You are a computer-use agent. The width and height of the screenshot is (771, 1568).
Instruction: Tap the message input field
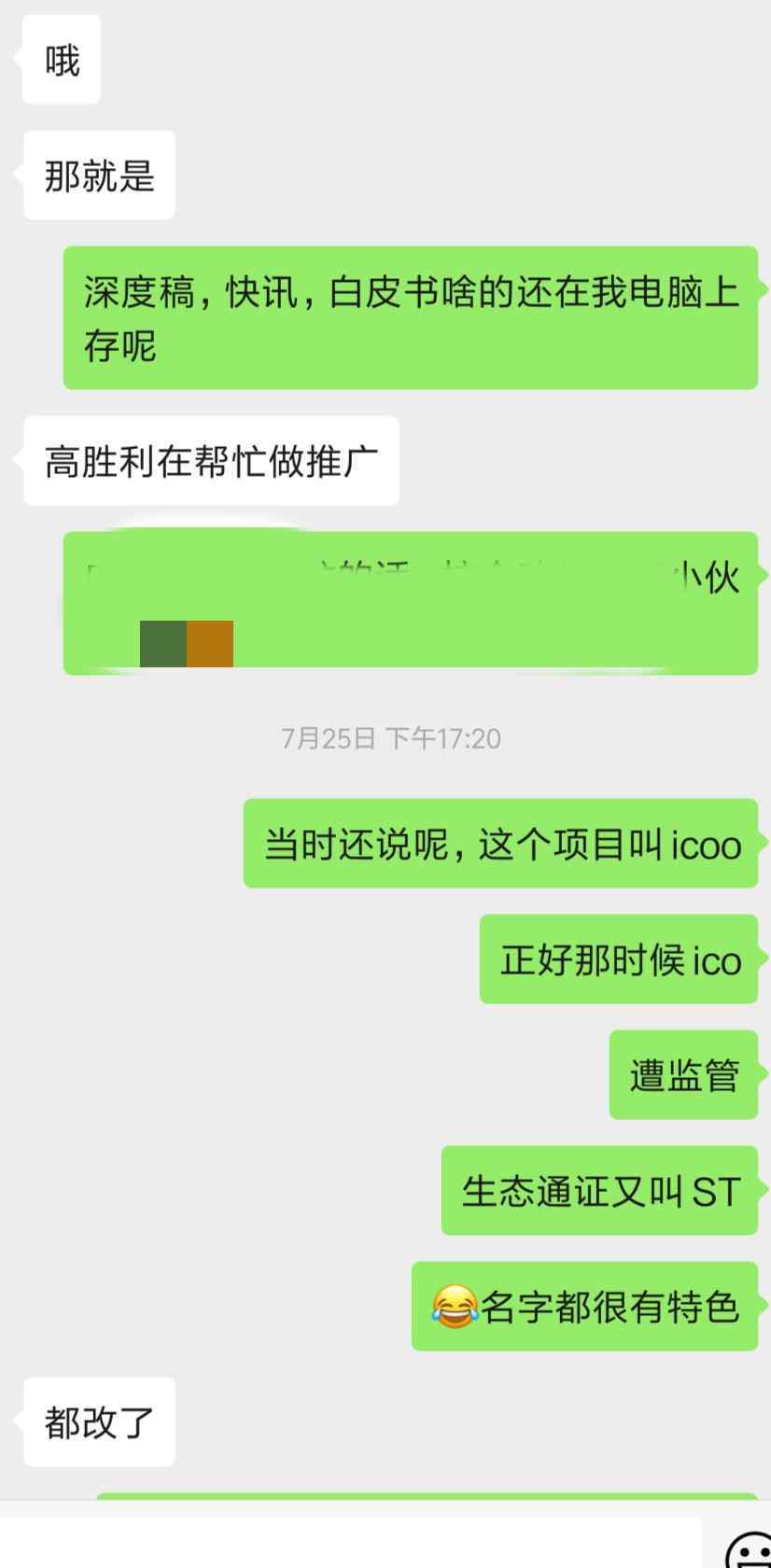(x=350, y=1542)
